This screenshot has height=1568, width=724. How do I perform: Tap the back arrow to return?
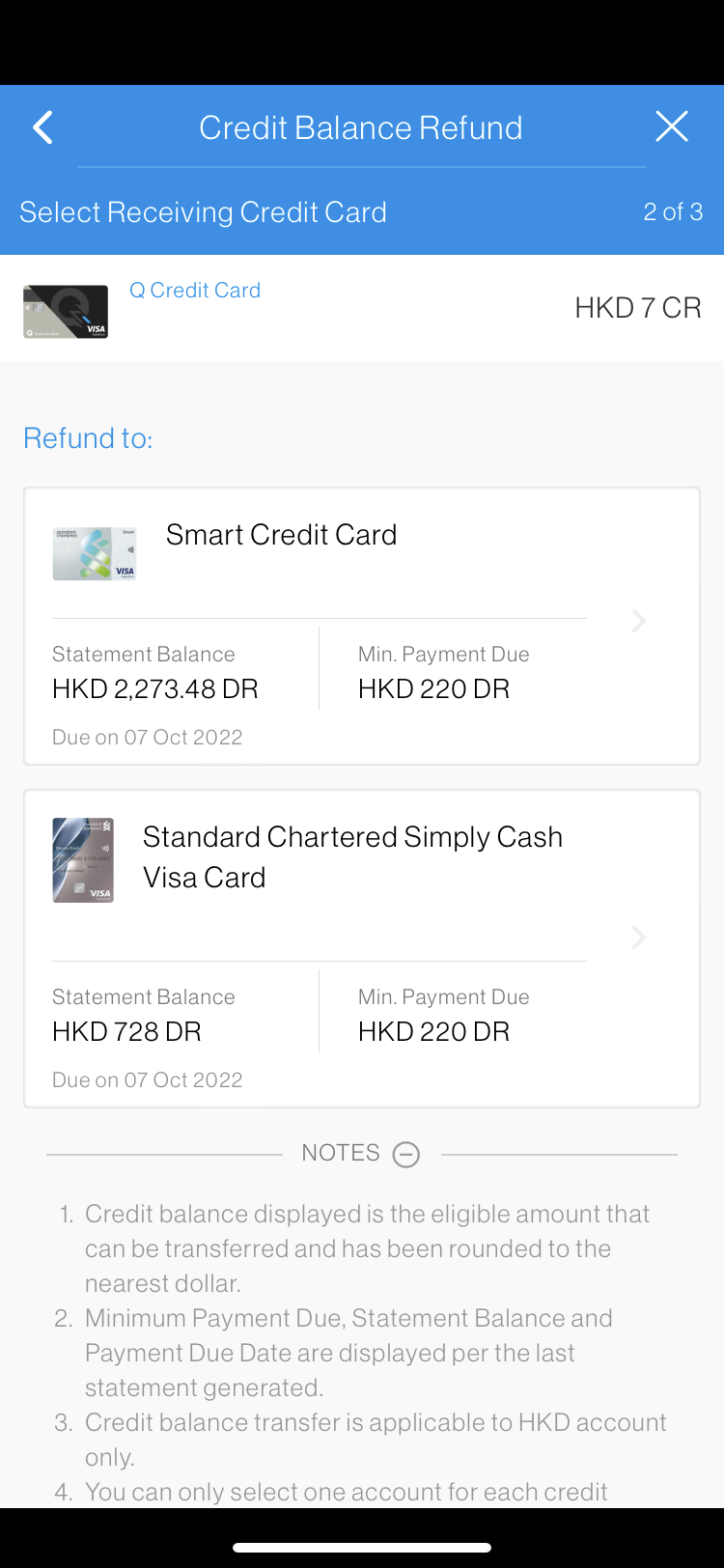tap(42, 126)
